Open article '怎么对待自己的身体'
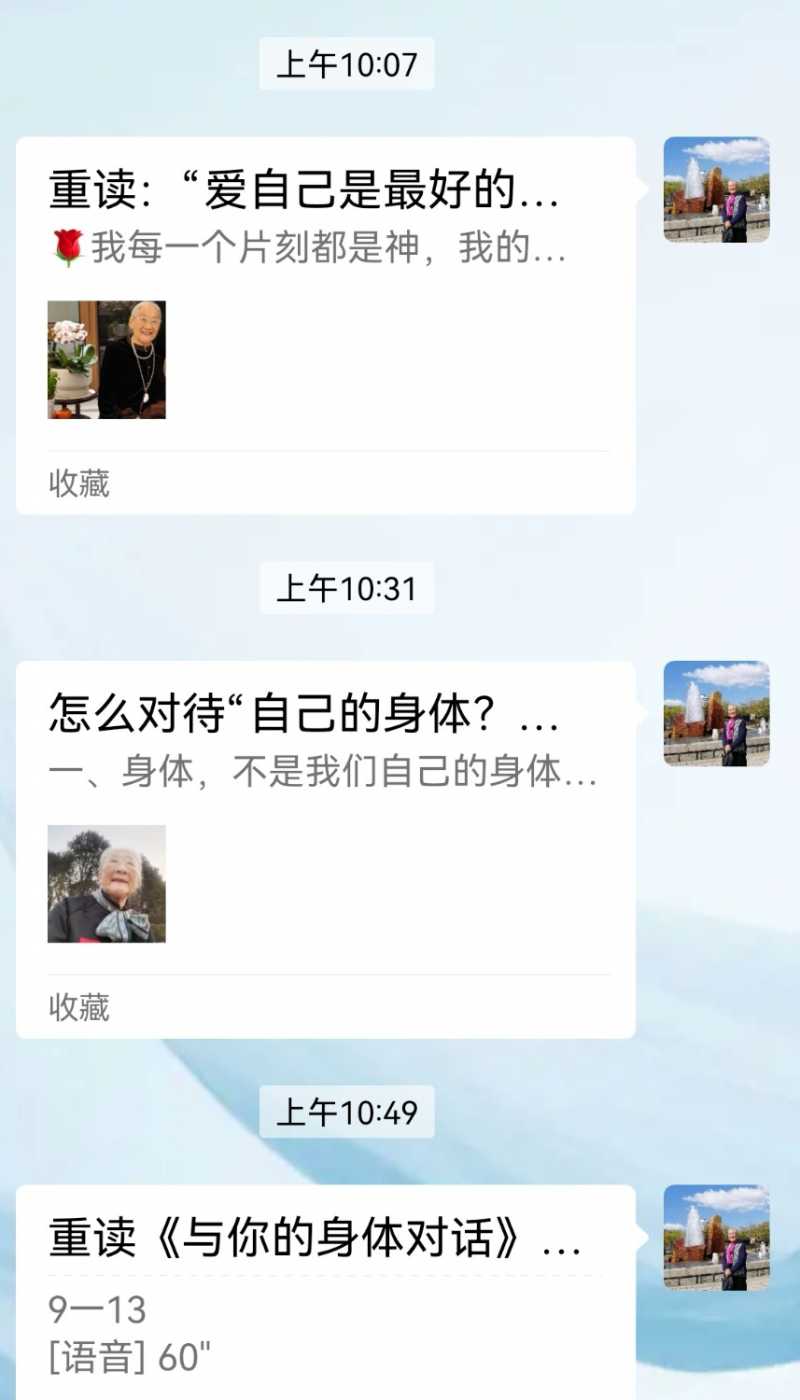 click(300, 715)
